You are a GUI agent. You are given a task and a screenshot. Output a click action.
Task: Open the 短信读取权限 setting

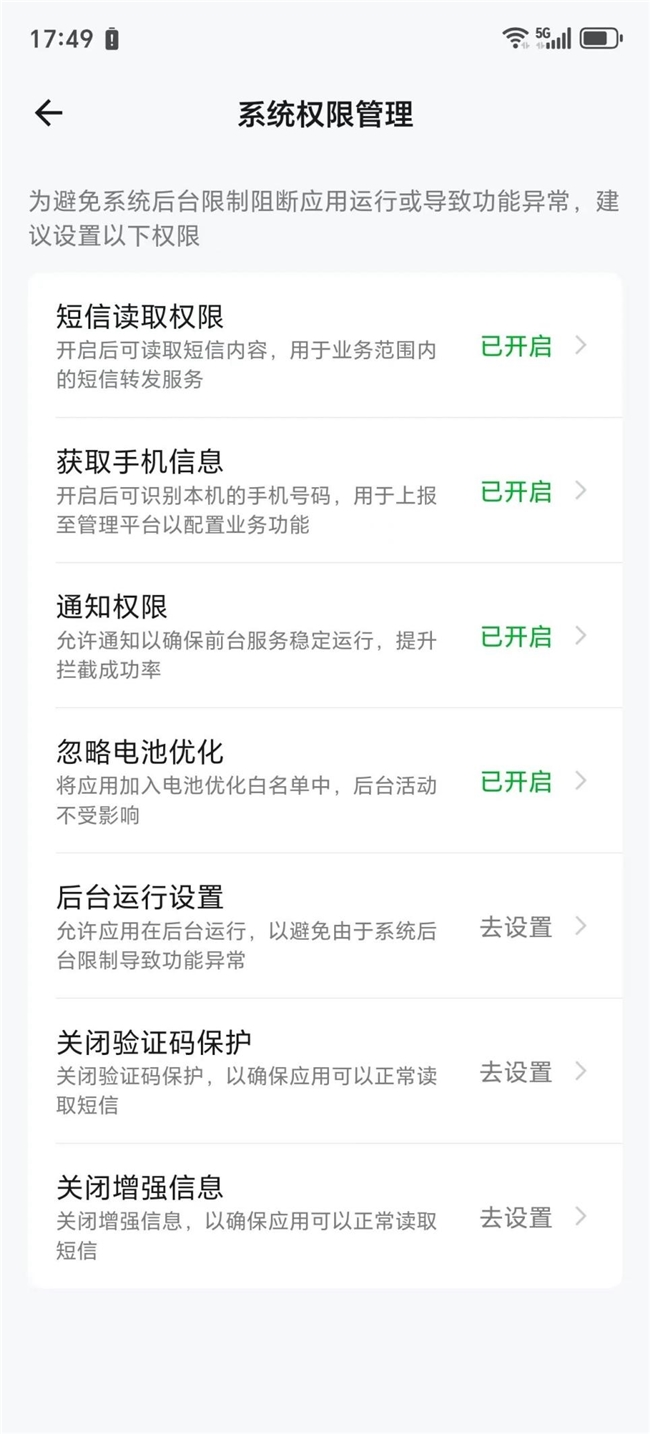[325, 346]
